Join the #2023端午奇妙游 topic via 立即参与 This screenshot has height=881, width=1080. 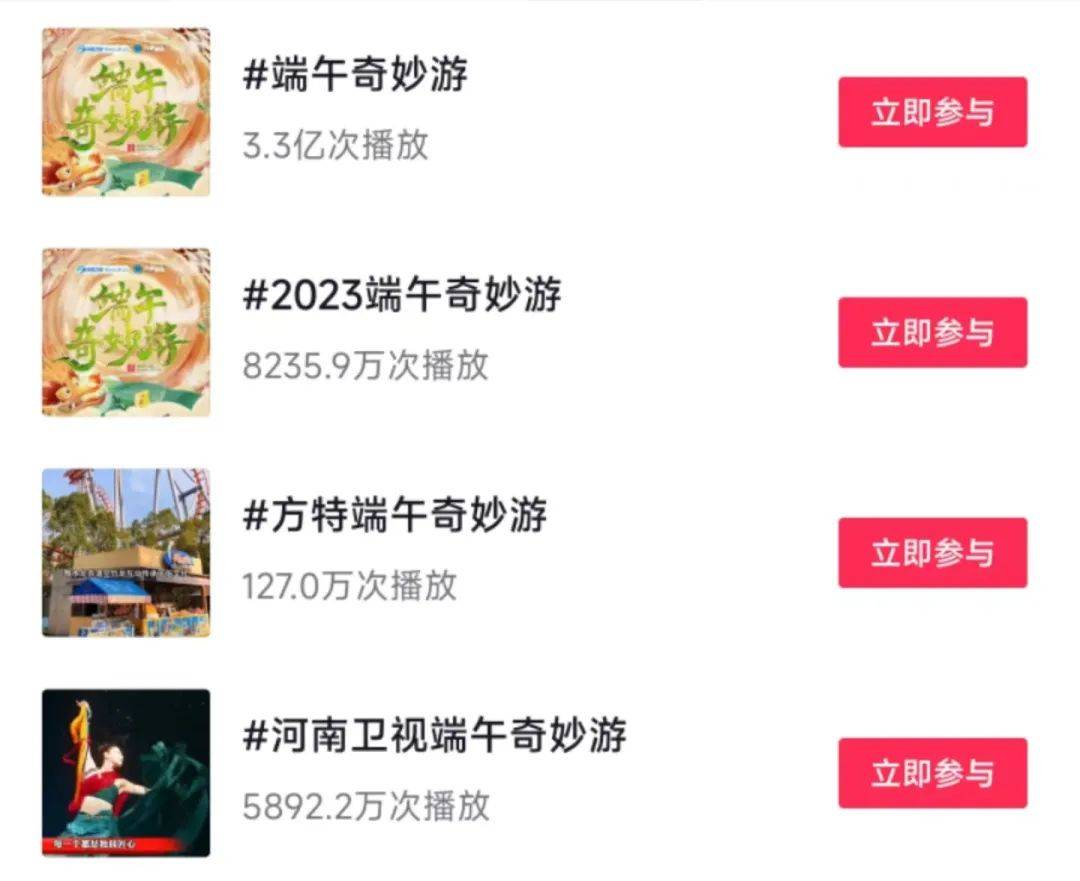coord(932,332)
